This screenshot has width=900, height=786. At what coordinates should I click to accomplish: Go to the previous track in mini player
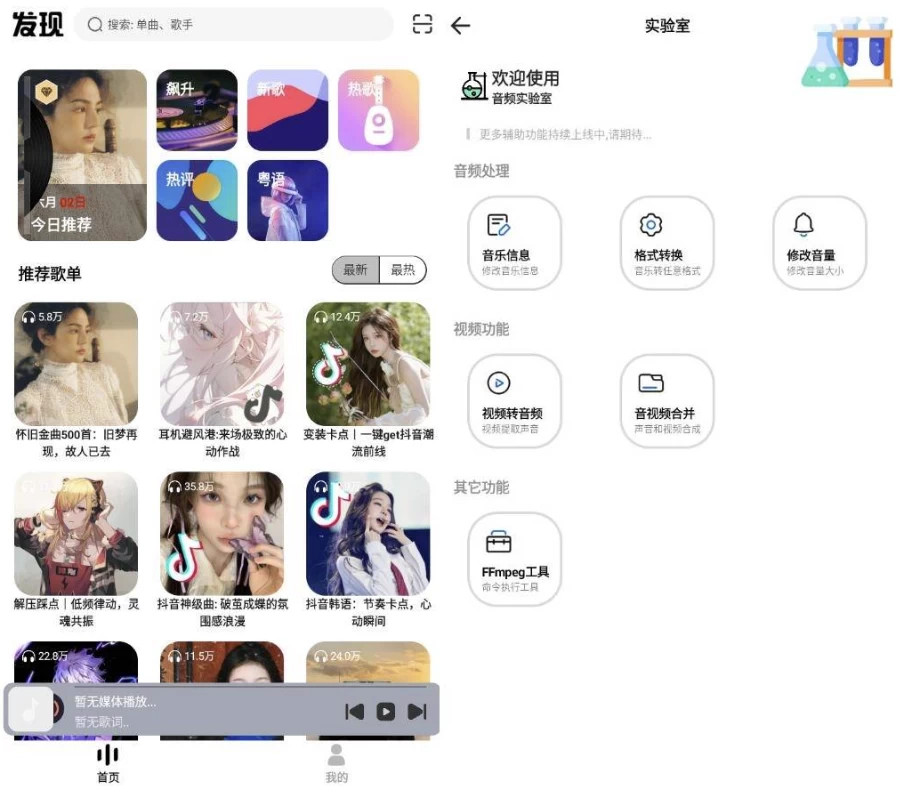click(354, 711)
